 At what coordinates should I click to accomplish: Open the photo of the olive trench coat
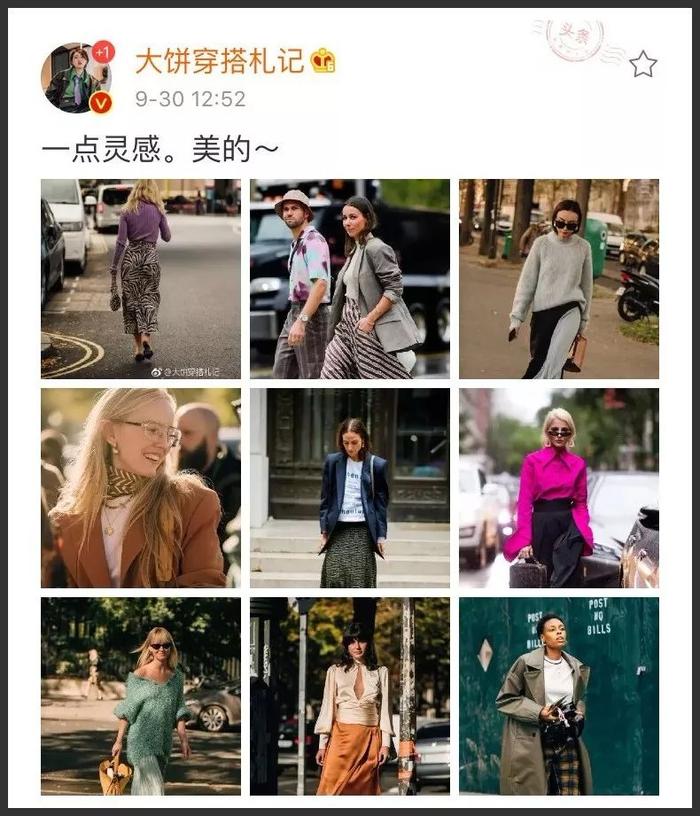pos(558,696)
